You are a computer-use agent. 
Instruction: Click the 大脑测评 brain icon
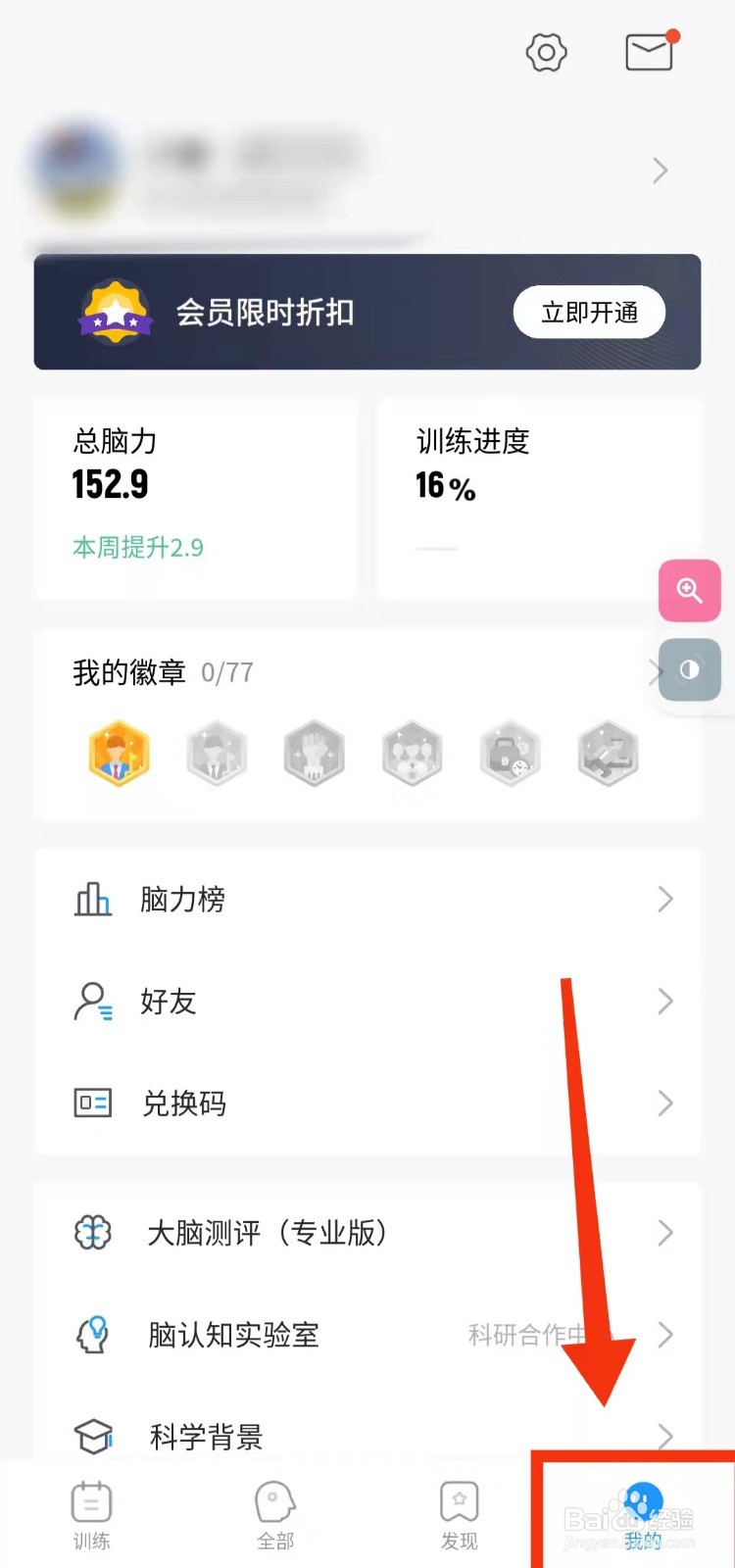91,1233
